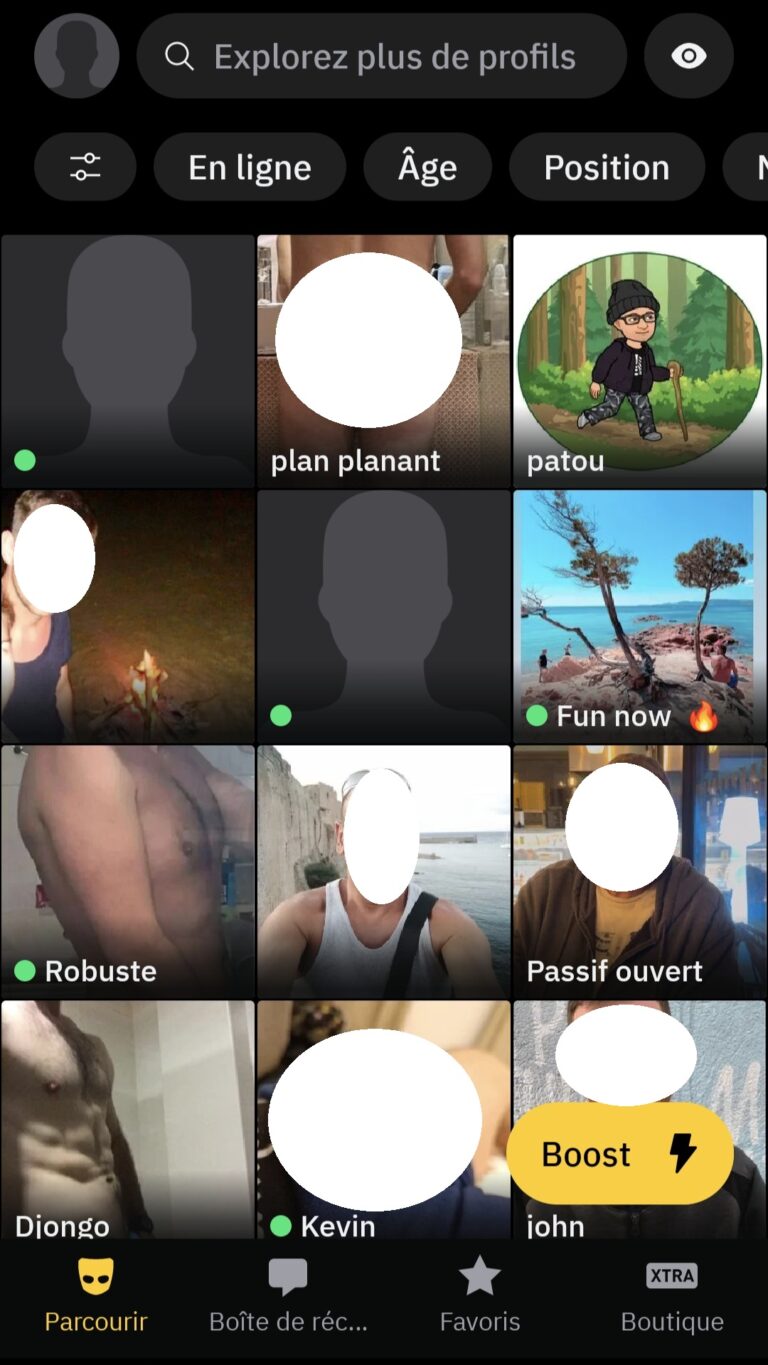This screenshot has width=768, height=1365.
Task: Open the Robuste profile tile
Action: [x=127, y=870]
